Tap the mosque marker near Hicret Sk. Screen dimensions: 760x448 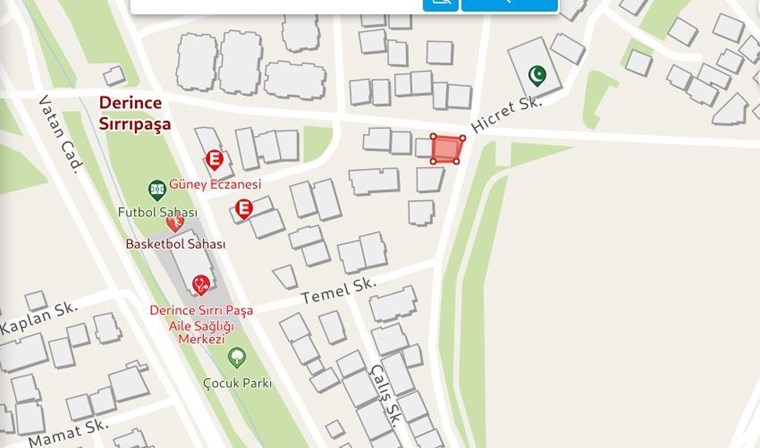[538, 74]
